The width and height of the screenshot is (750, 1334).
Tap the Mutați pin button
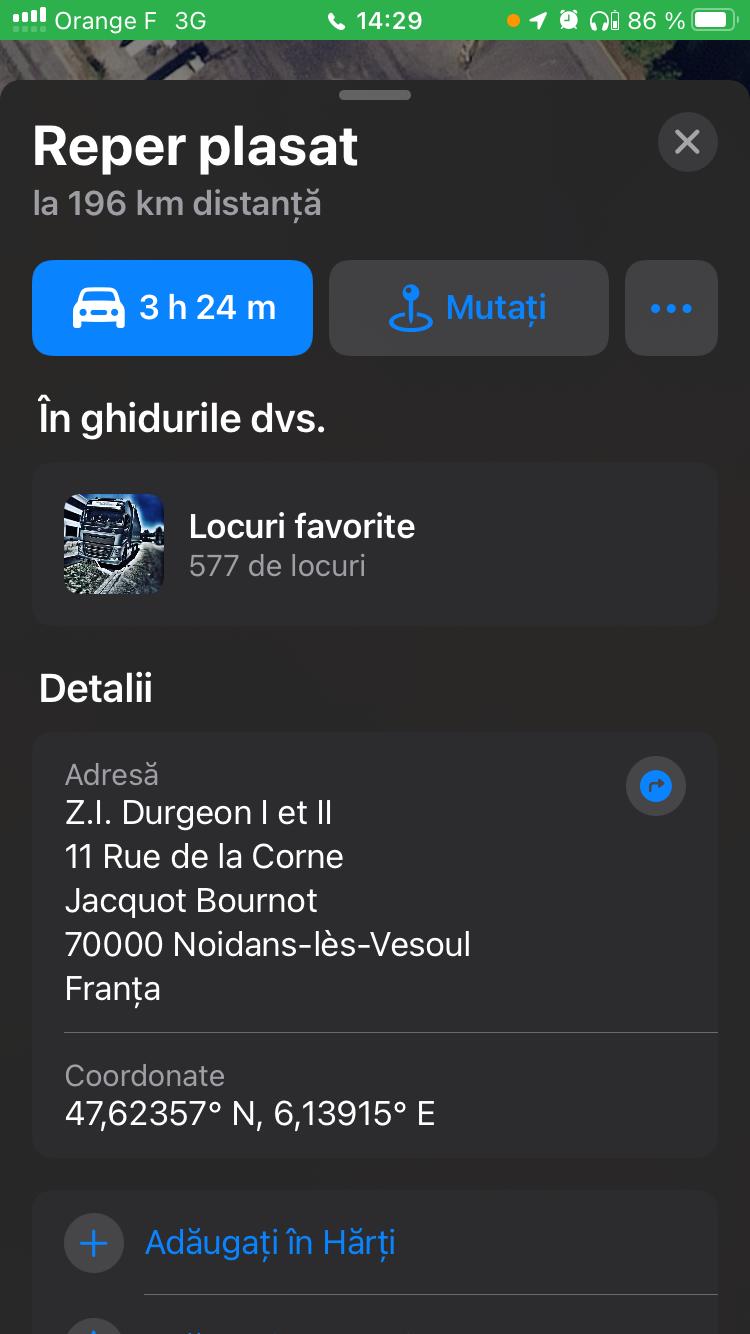468,308
